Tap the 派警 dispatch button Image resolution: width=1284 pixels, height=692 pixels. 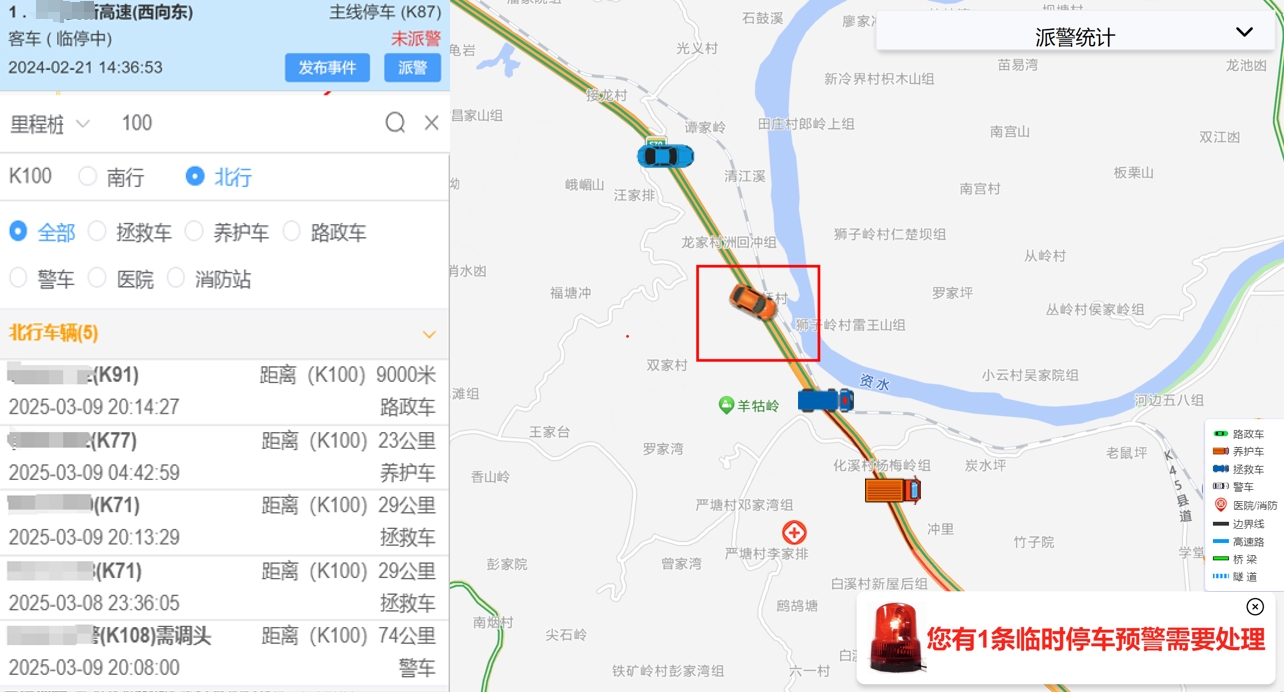click(412, 68)
